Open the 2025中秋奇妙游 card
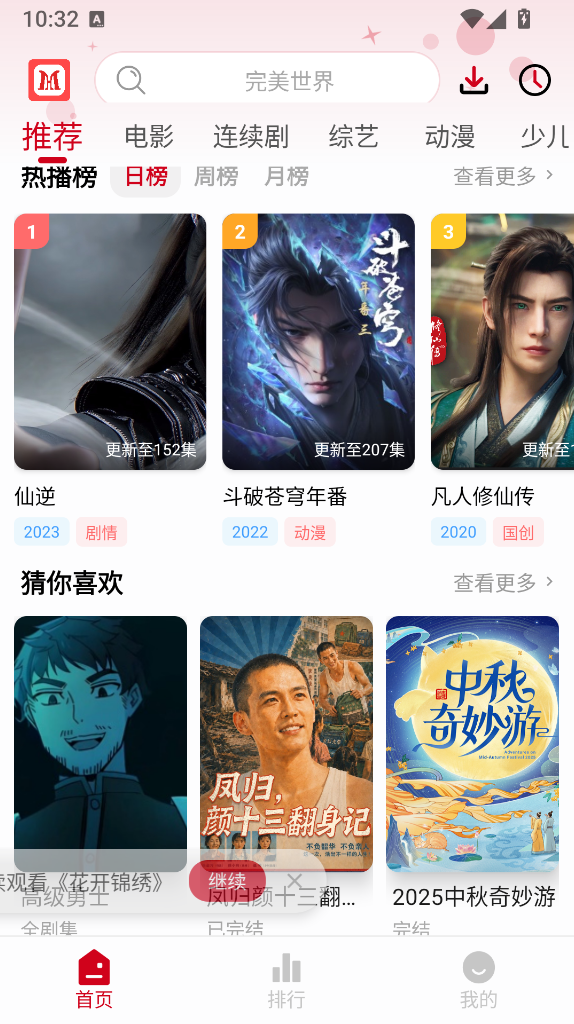Screen dimensions: 574x1024 pos(472,744)
